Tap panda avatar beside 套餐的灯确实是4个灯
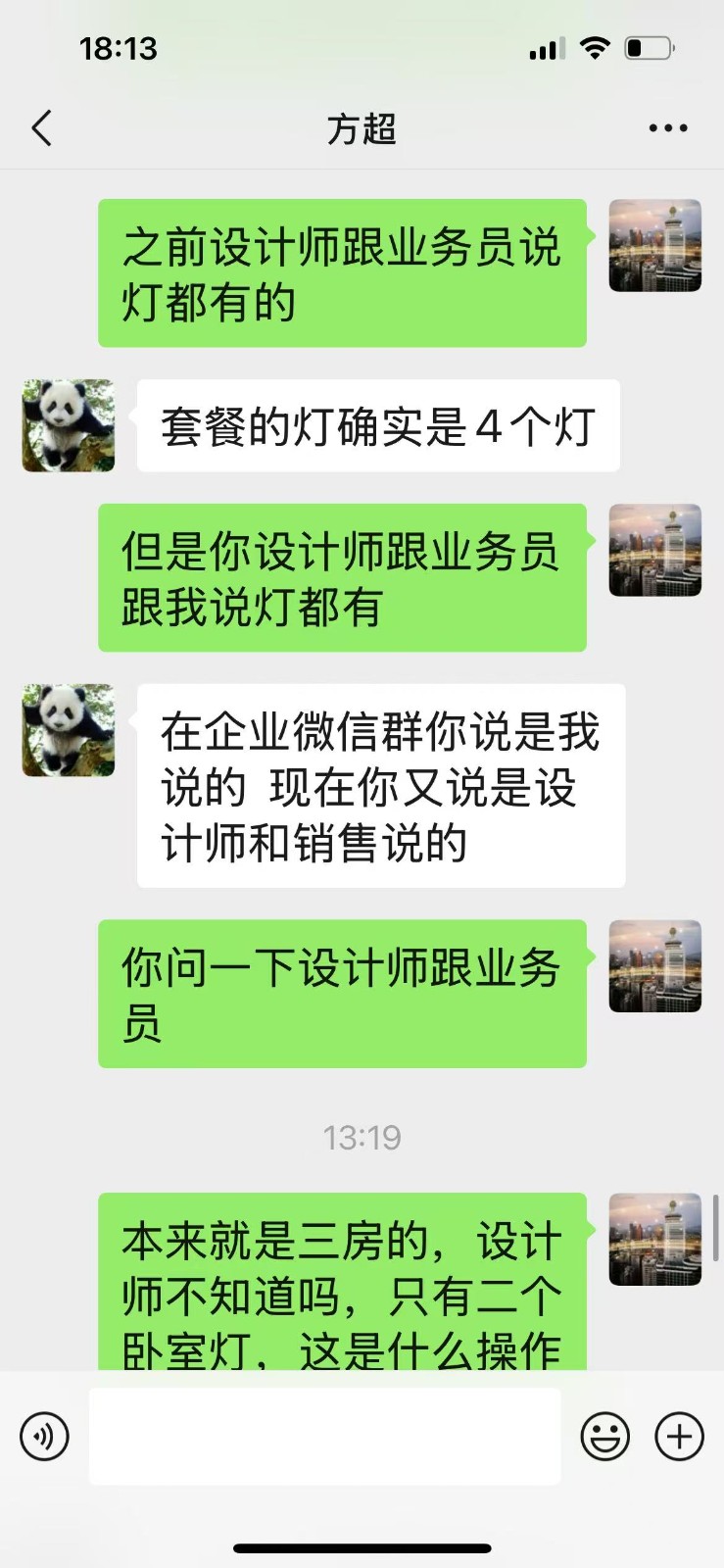 (x=69, y=426)
